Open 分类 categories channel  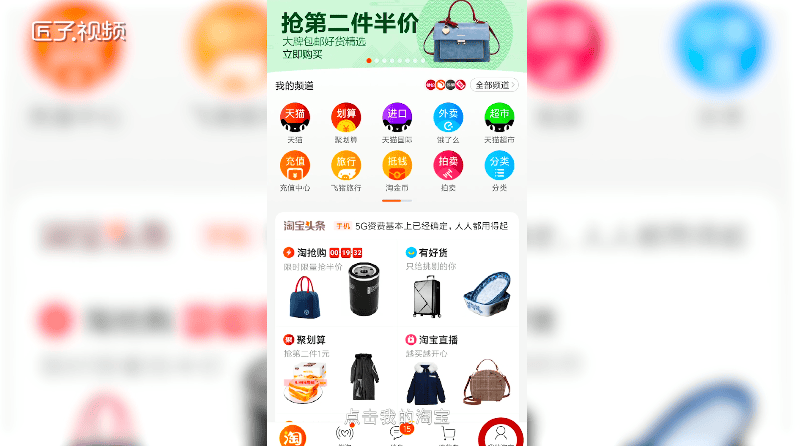(x=499, y=167)
